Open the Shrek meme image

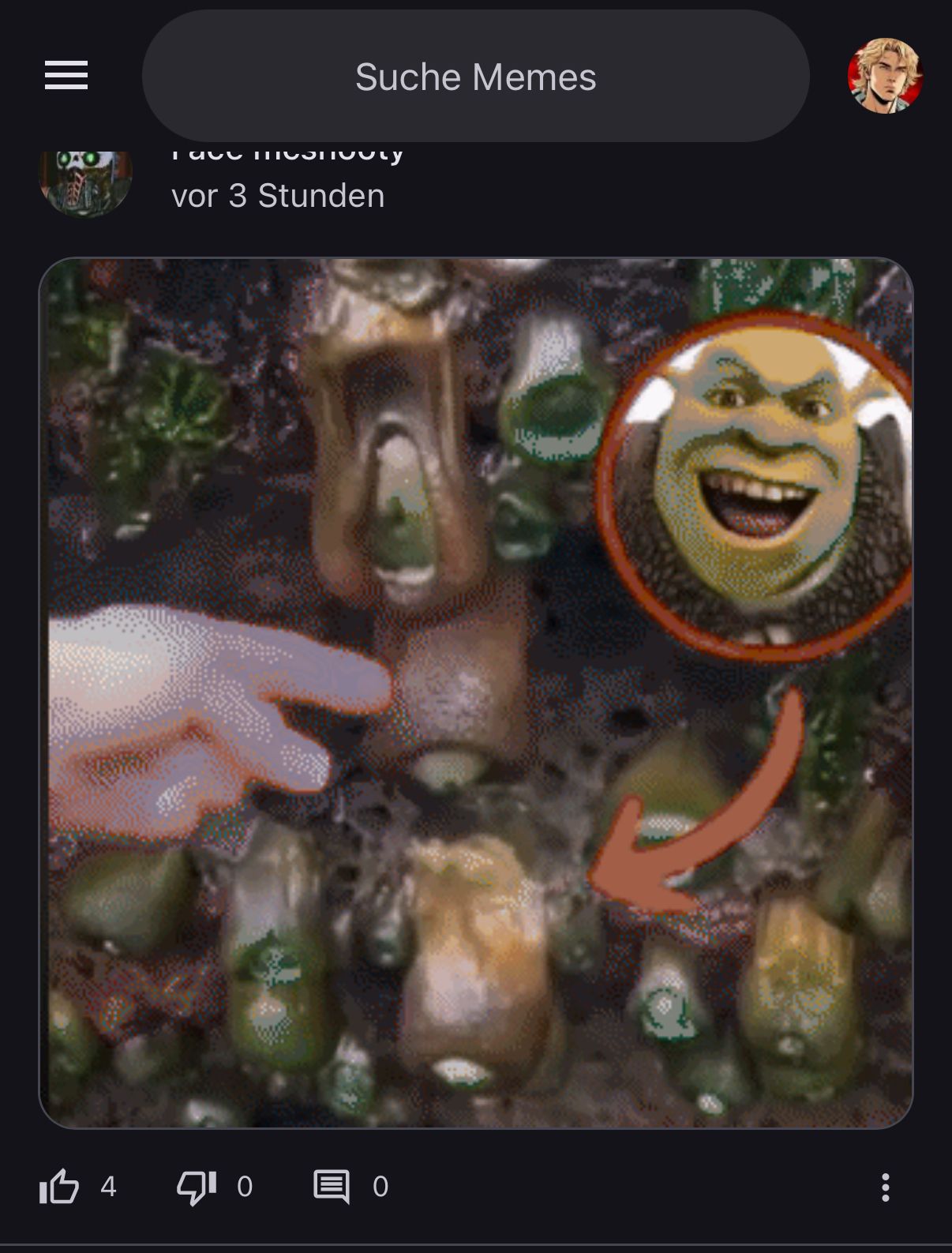click(x=476, y=692)
